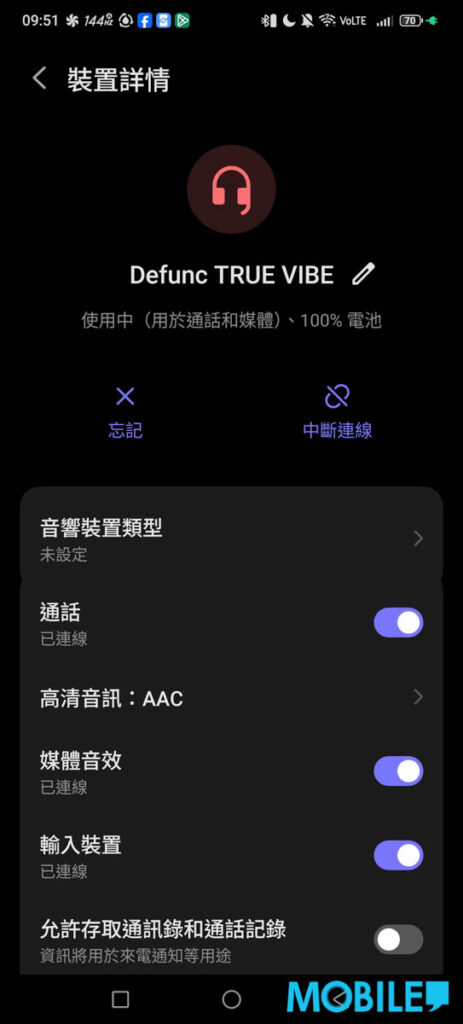Viewport: 463px width, 1024px height.
Task: Toggle off 輸入裝置
Action: 398,856
